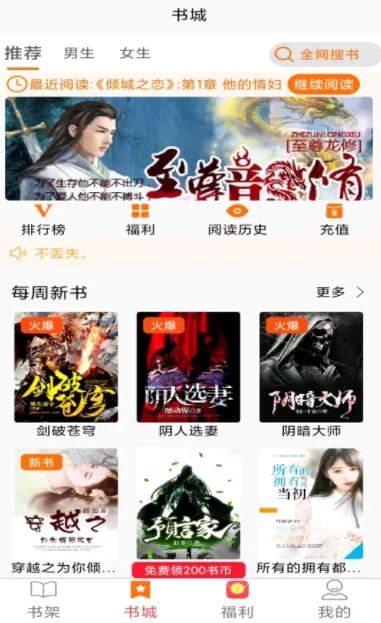Open 阅读历史

237,220
